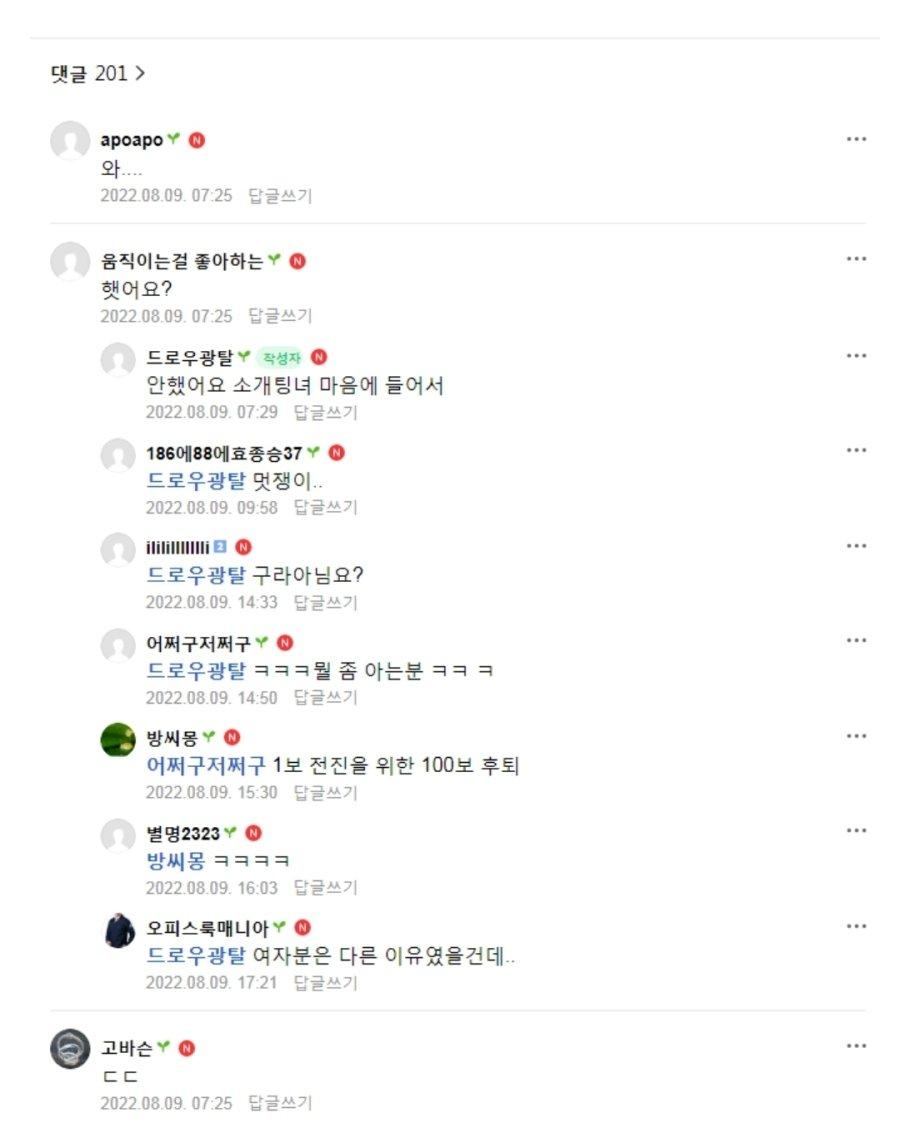
Task: Tap 방씨몽 mention in 별명2323's comment
Action: pos(175,860)
